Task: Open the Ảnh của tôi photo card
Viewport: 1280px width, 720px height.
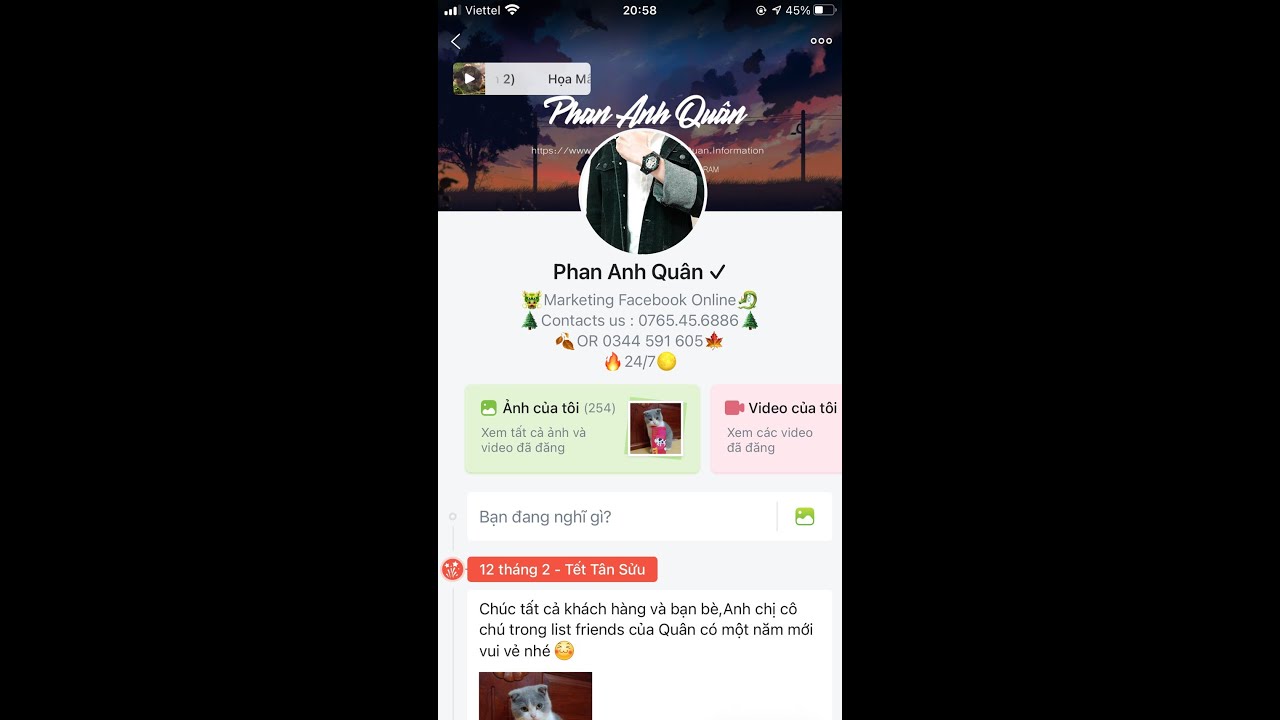Action: pyautogui.click(x=582, y=428)
